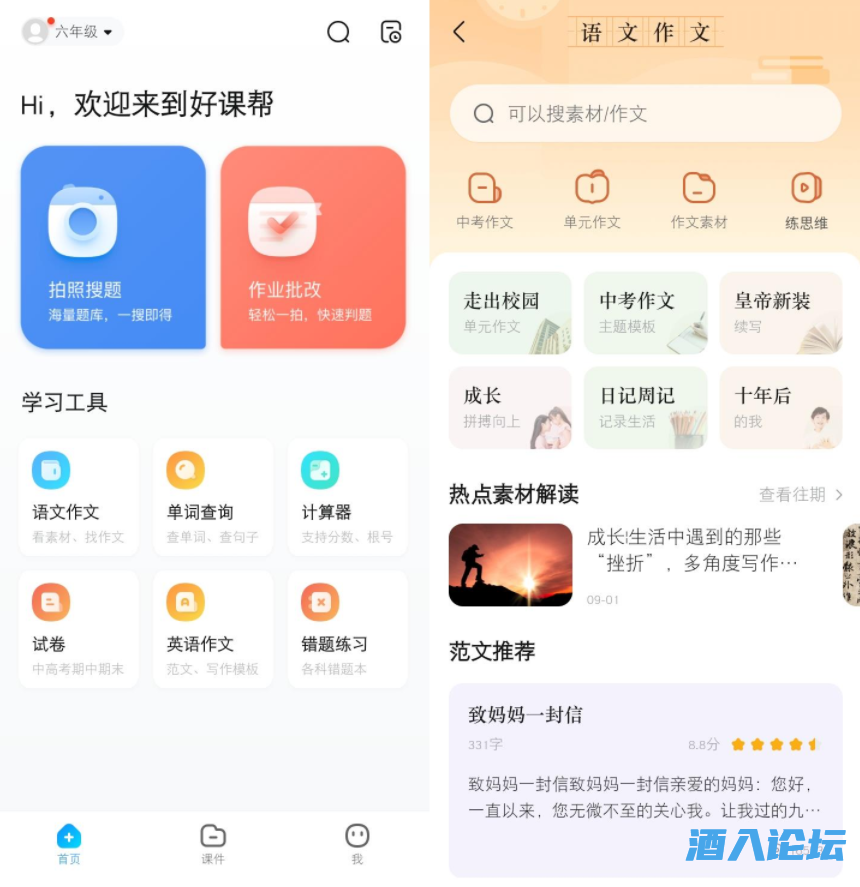Switch to the 我 tab
The image size is (860, 887).
click(357, 844)
